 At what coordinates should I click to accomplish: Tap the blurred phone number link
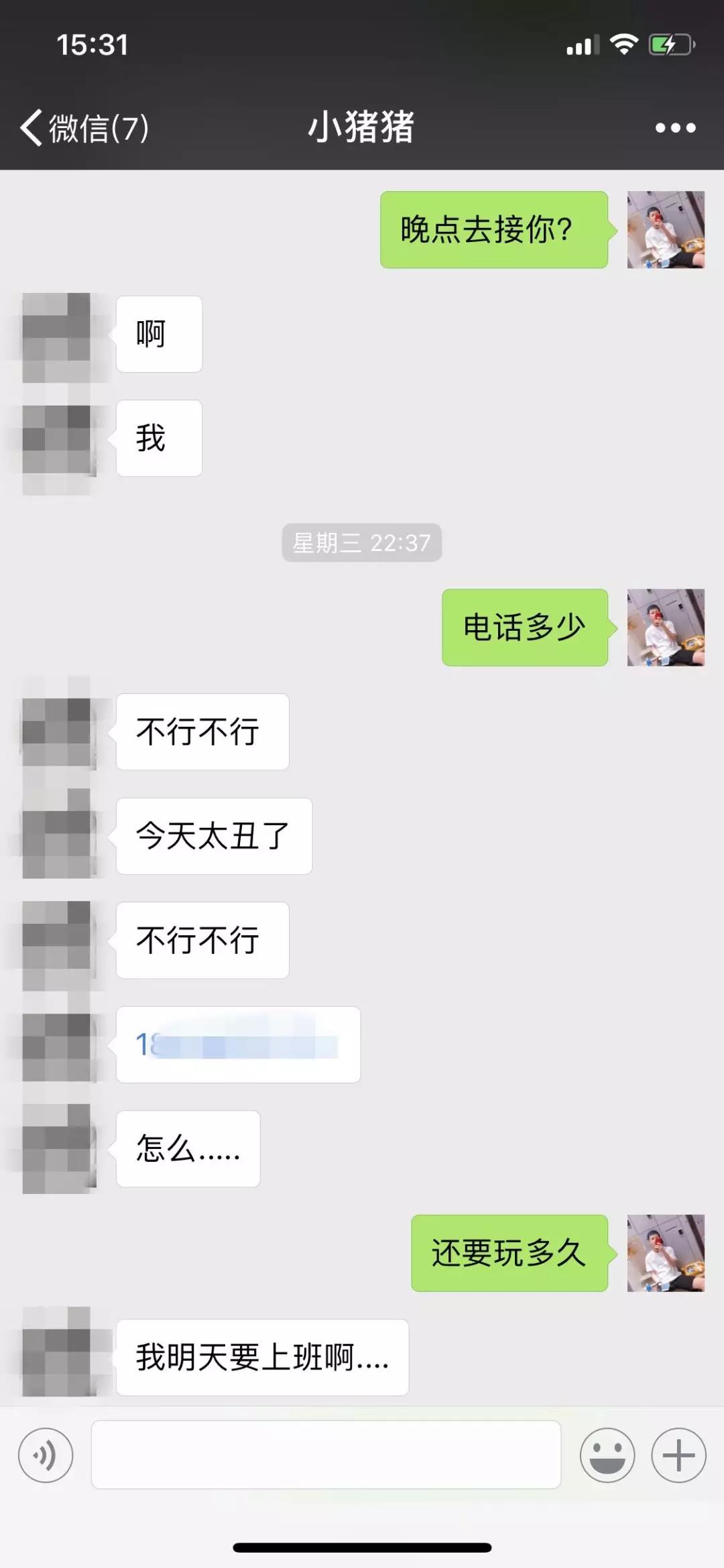coord(236,1044)
